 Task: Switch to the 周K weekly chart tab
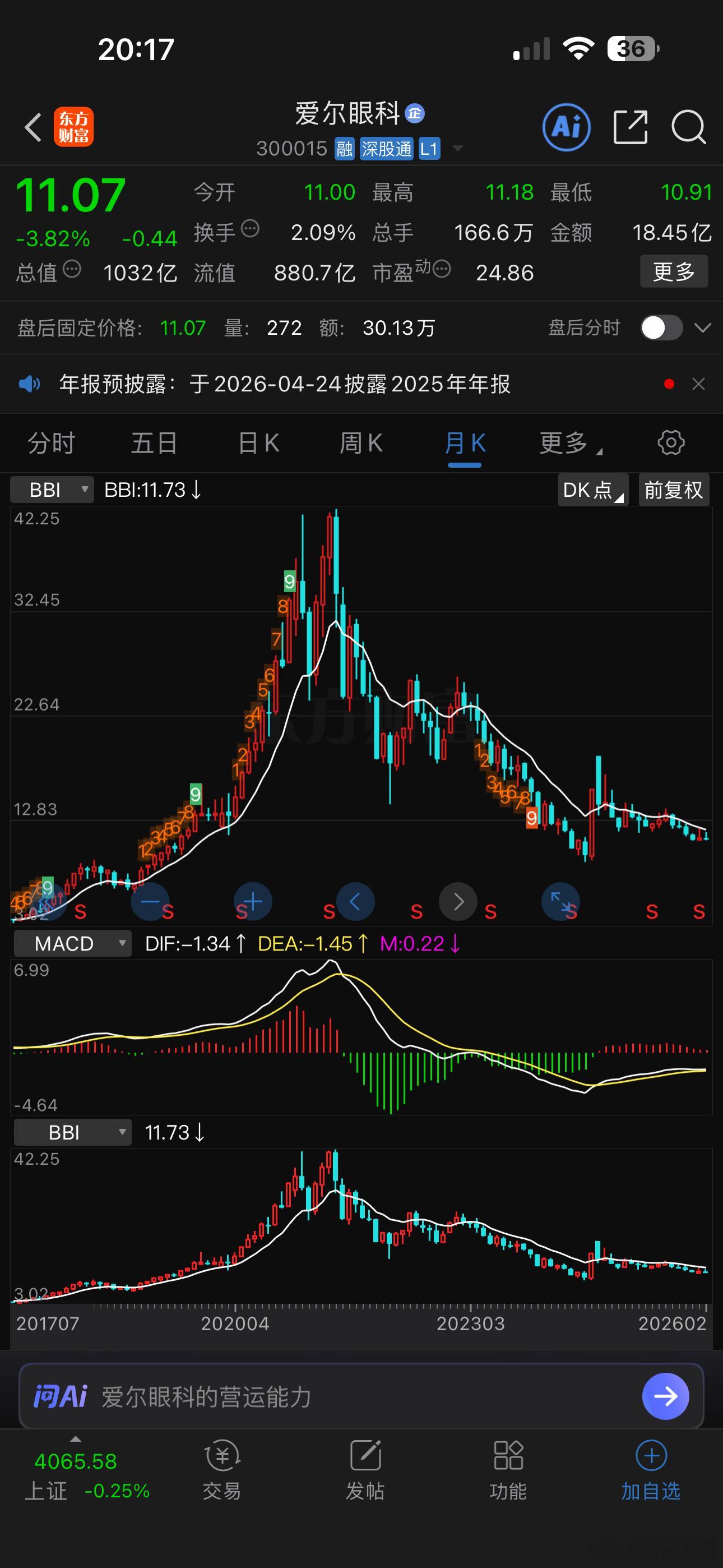click(x=361, y=442)
